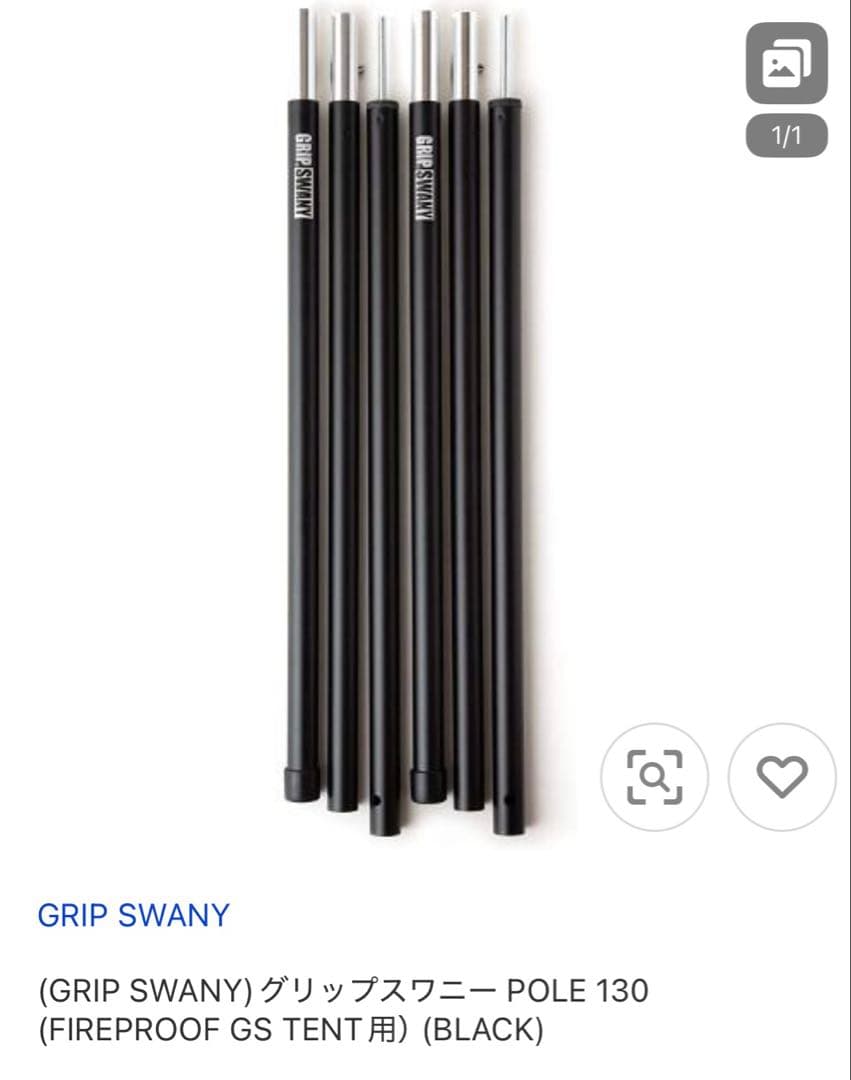851x1080 pixels.
Task: Open the GRIP SWANY brand page
Action: [134, 913]
